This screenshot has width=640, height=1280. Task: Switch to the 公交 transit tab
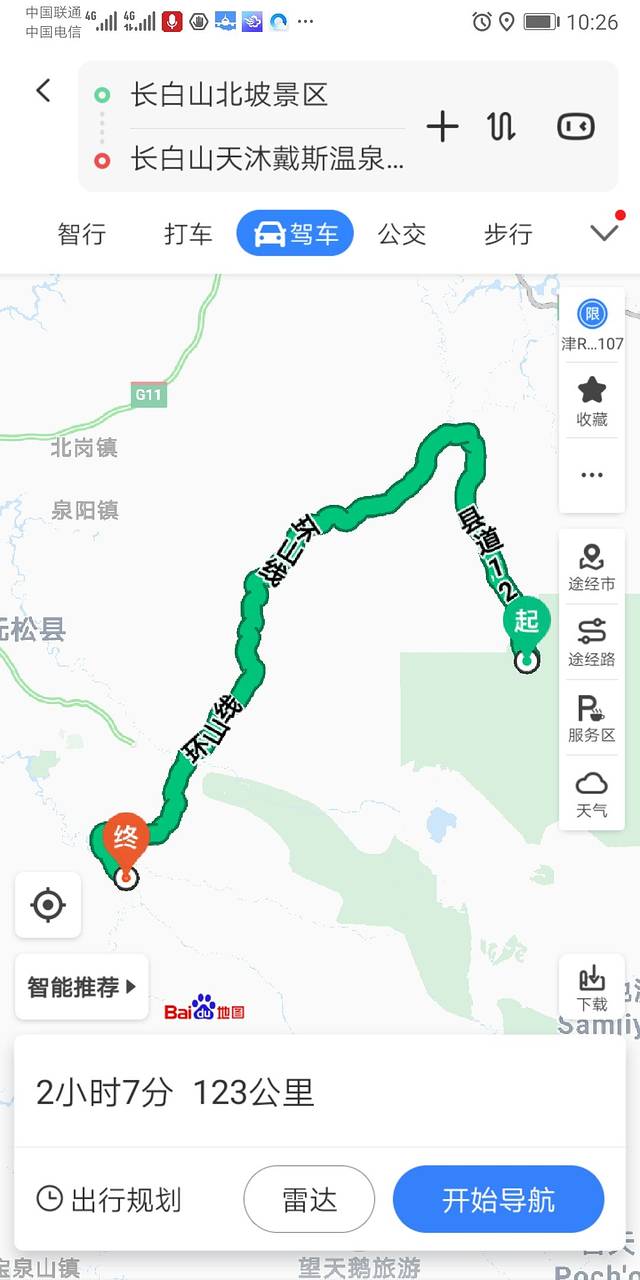(402, 234)
